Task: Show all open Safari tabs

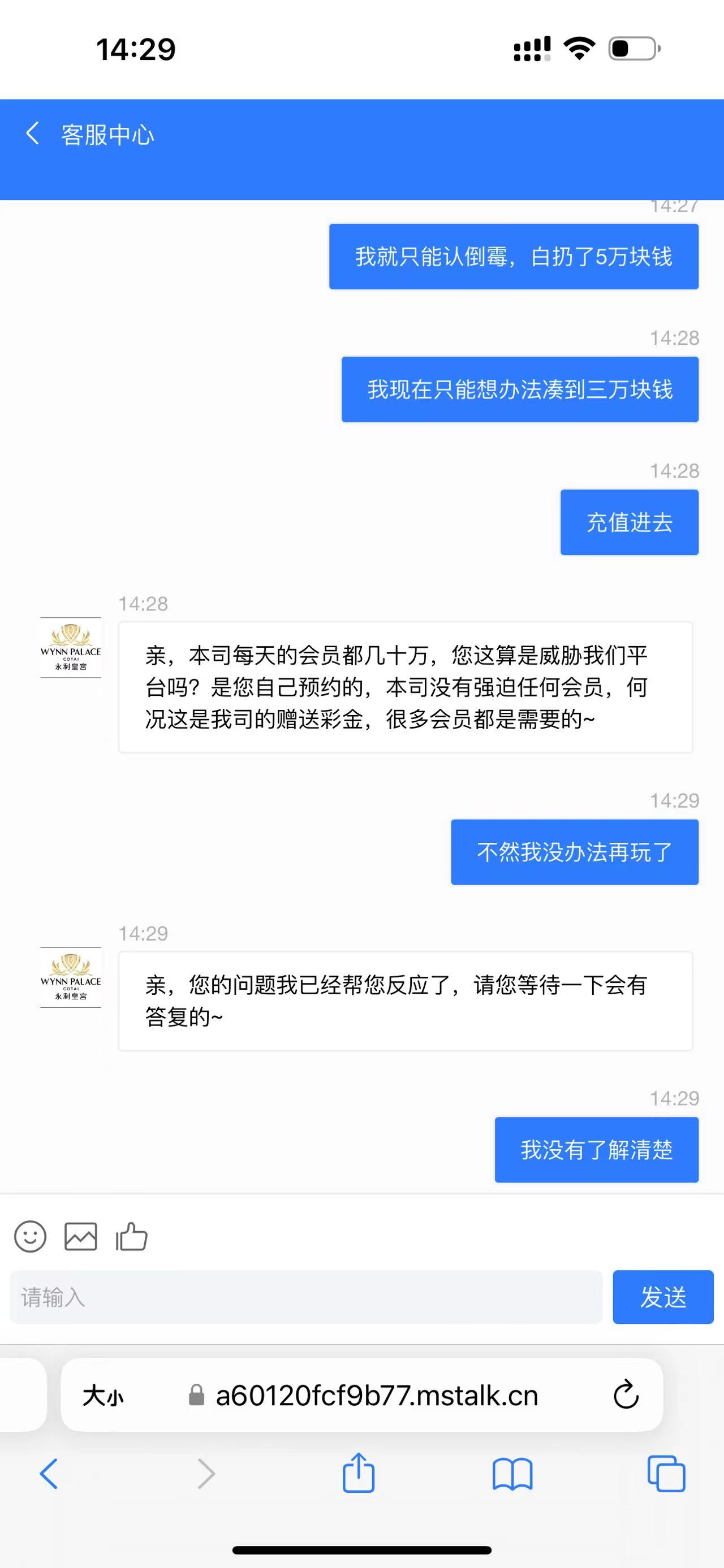Action: coord(666,1474)
